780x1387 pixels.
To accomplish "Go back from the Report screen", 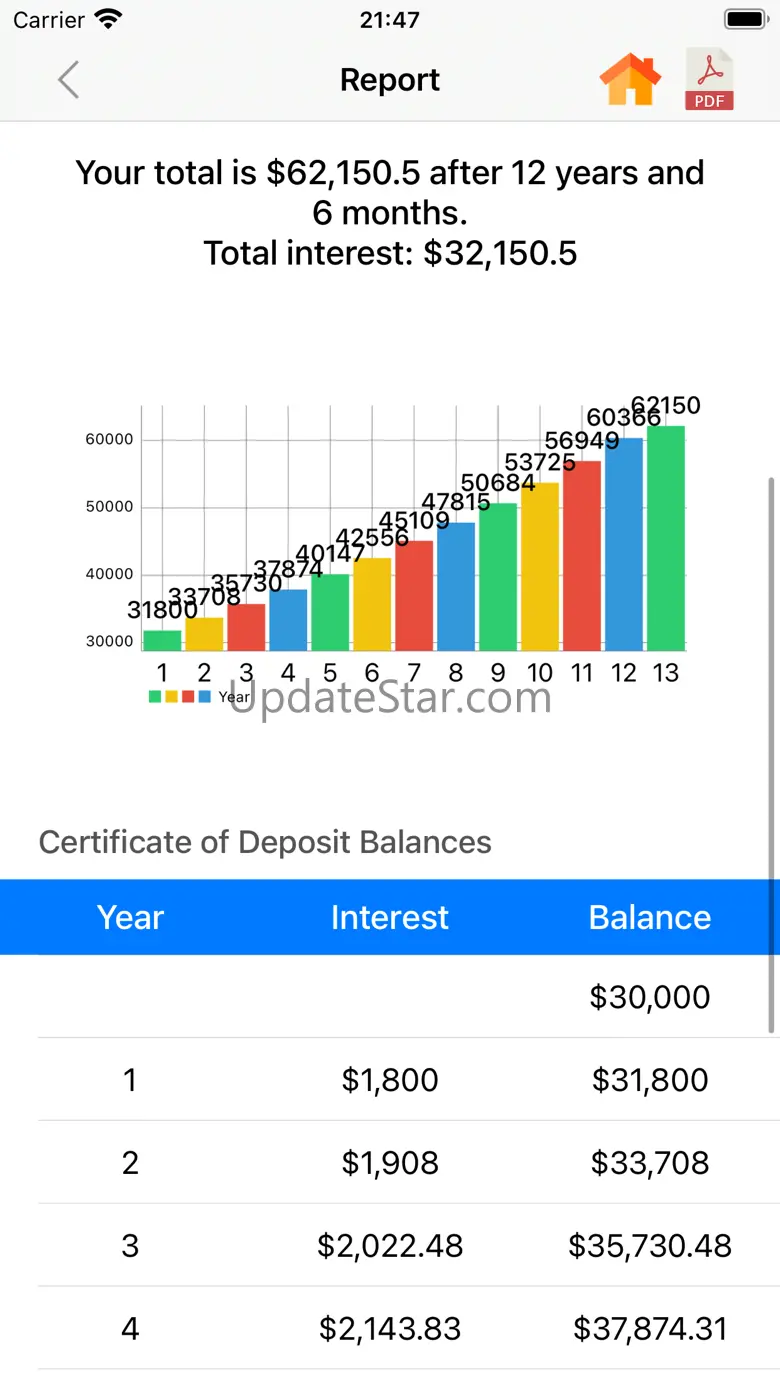I will 68,80.
